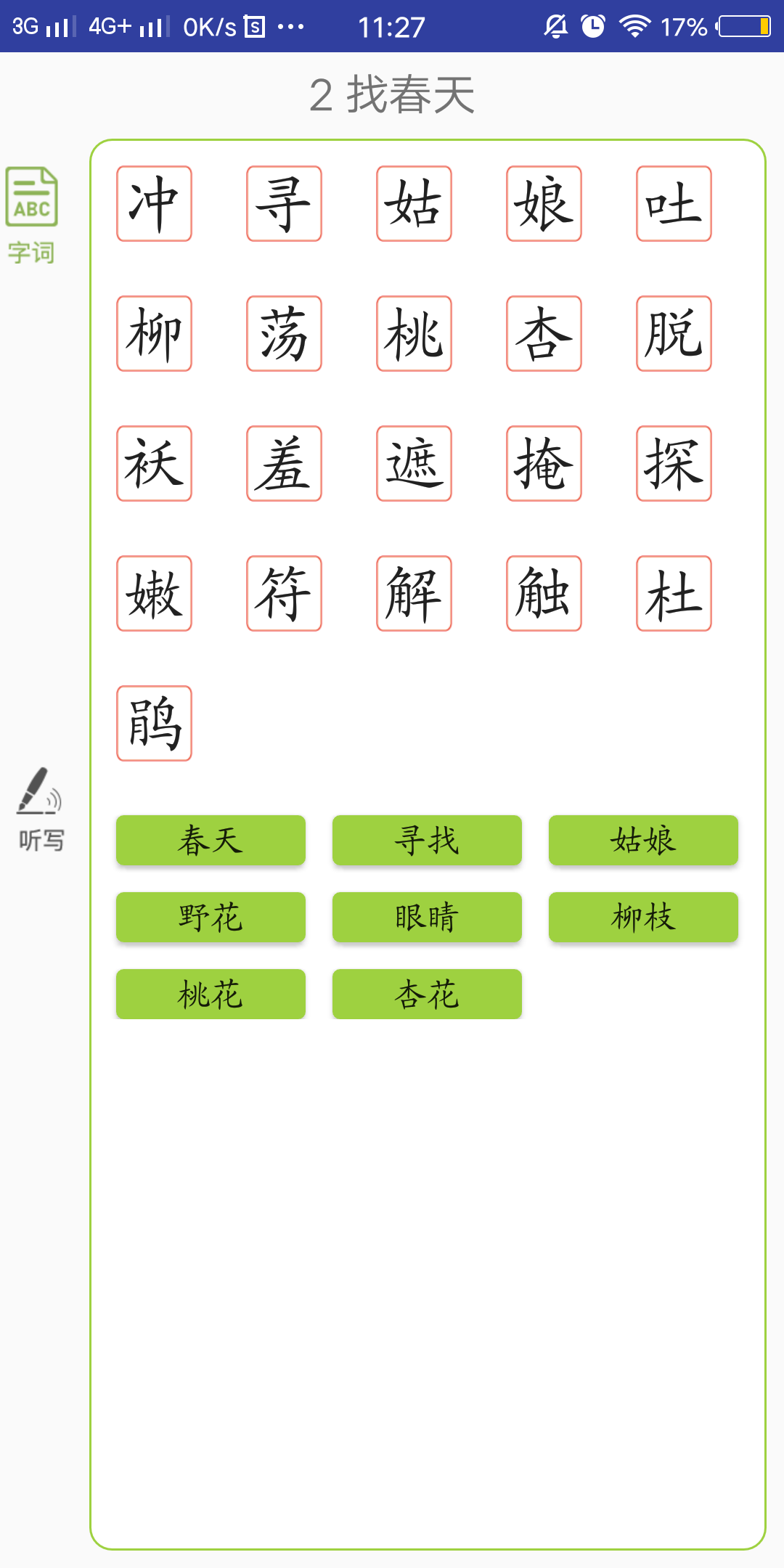Open the word 寻找
The height and width of the screenshot is (1568, 784).
[x=427, y=840]
